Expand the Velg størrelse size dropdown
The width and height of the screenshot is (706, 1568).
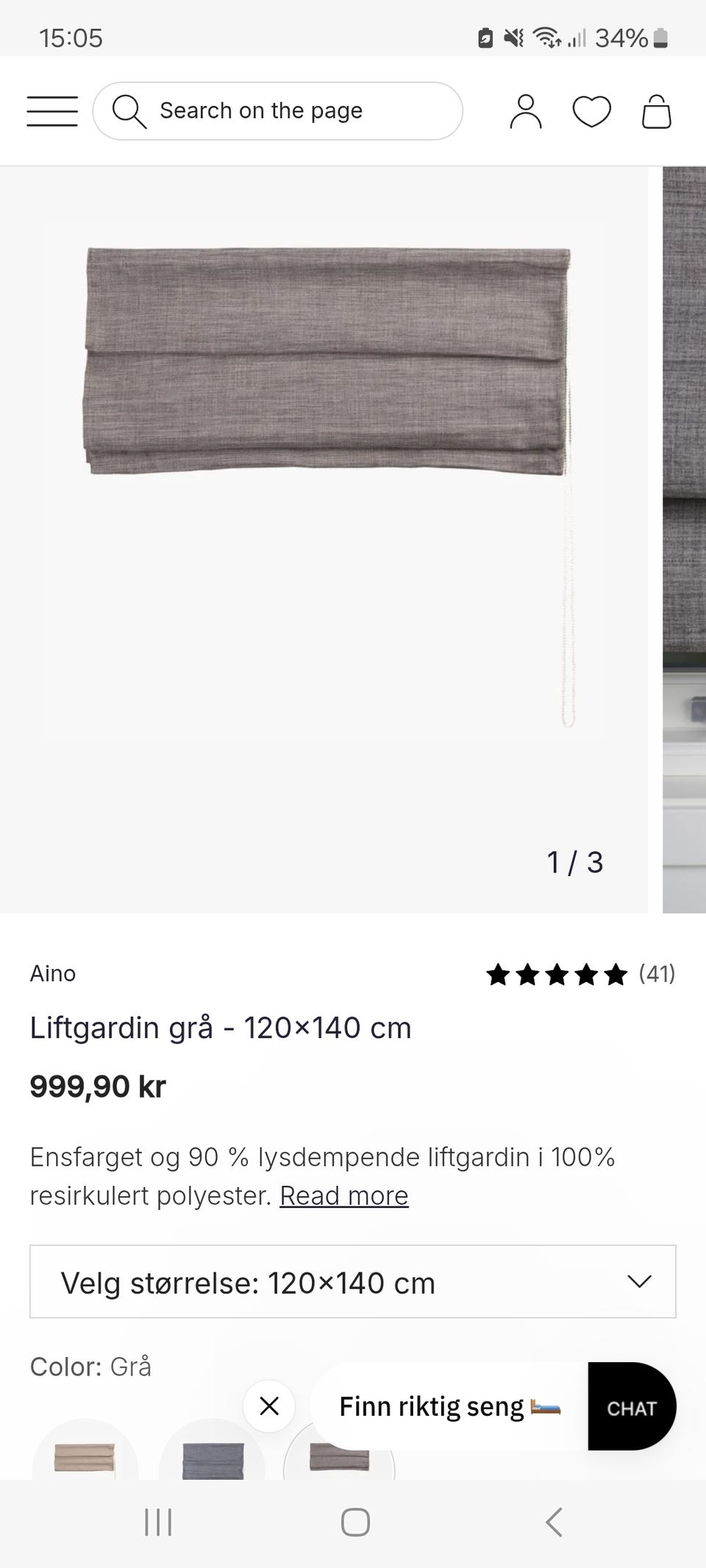tap(353, 1283)
